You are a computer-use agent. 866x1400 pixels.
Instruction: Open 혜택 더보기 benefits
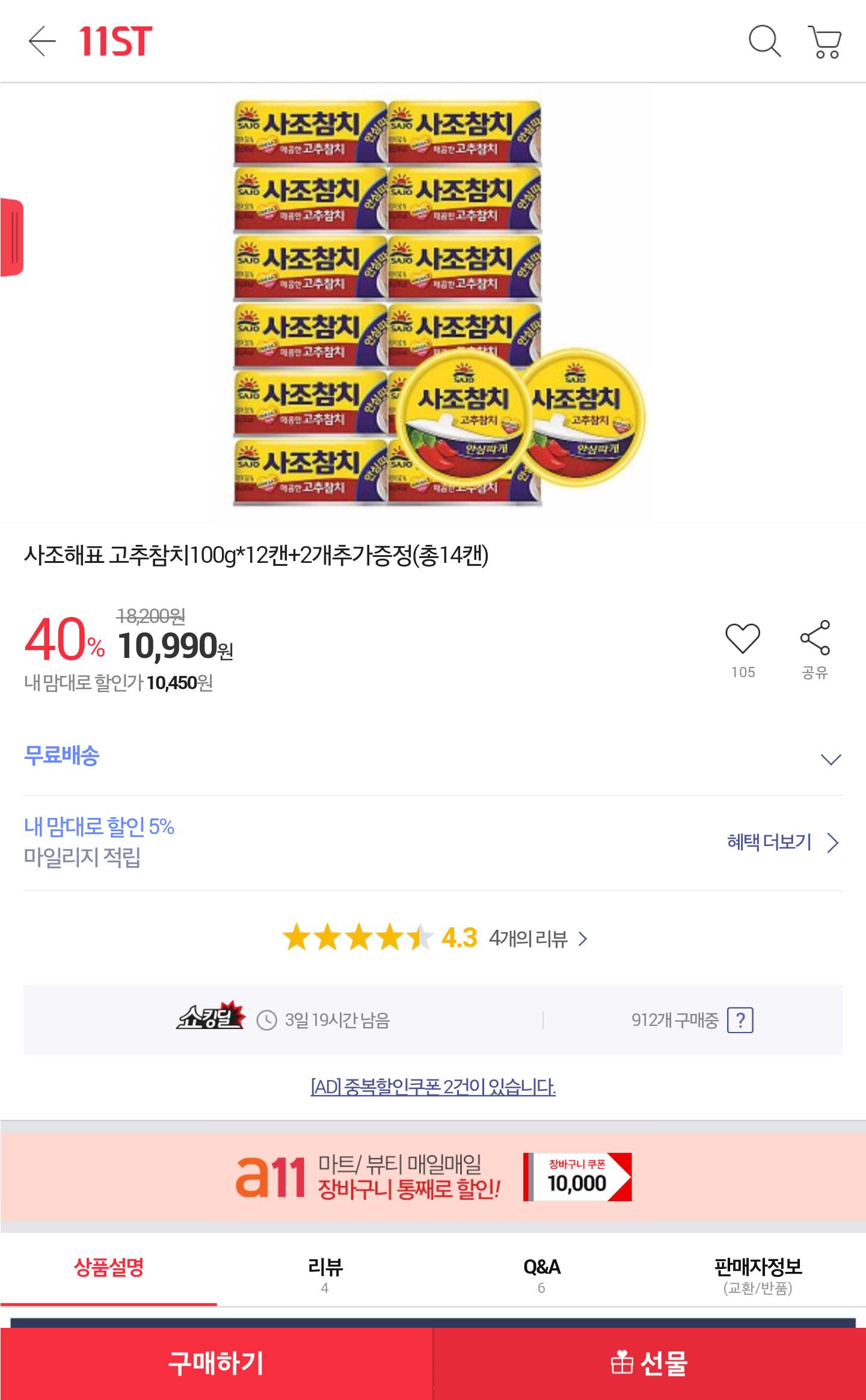pyautogui.click(x=782, y=842)
